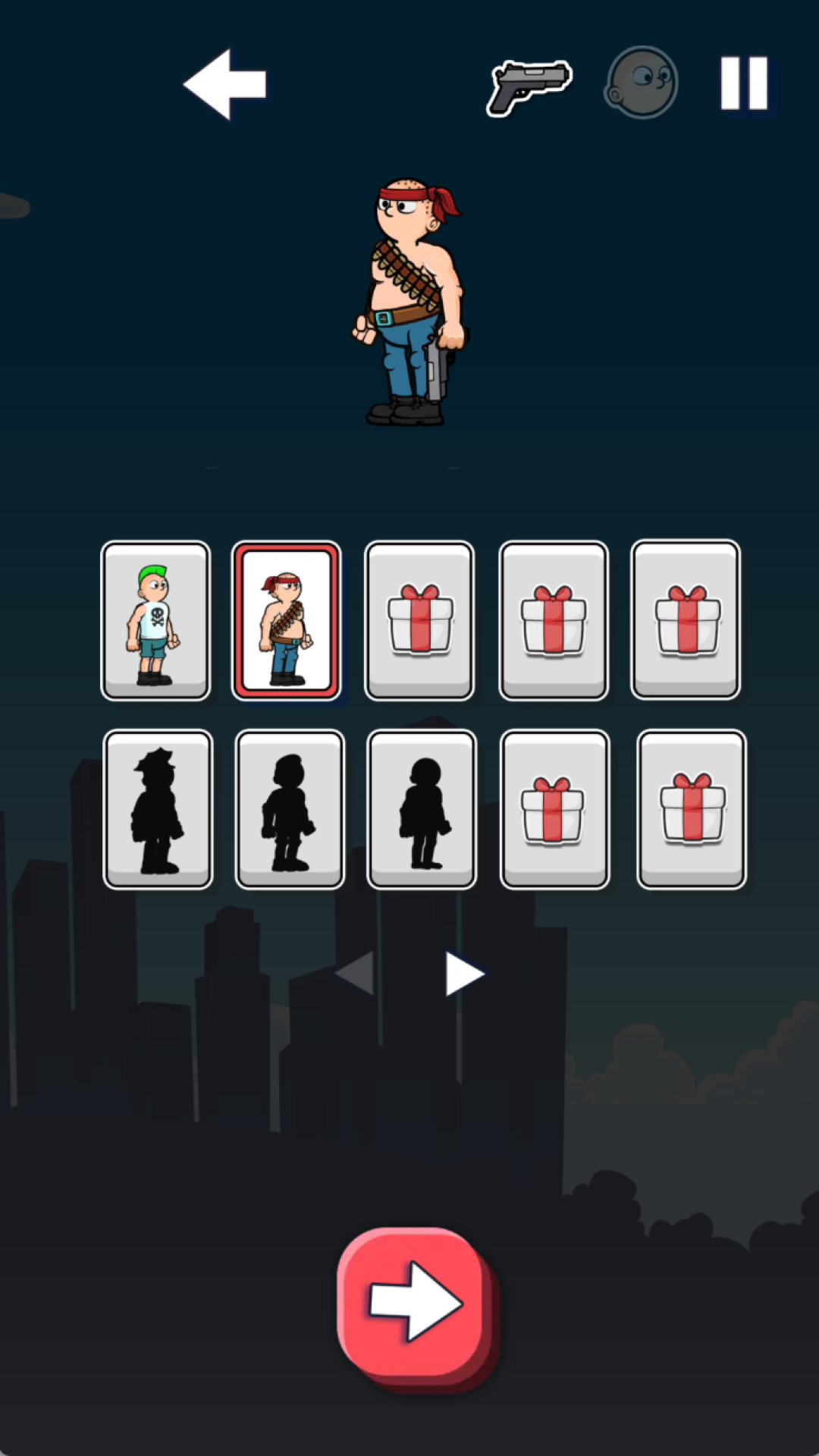Go to the previous skins page
Viewport: 819px width, 1456px height.
point(355,972)
